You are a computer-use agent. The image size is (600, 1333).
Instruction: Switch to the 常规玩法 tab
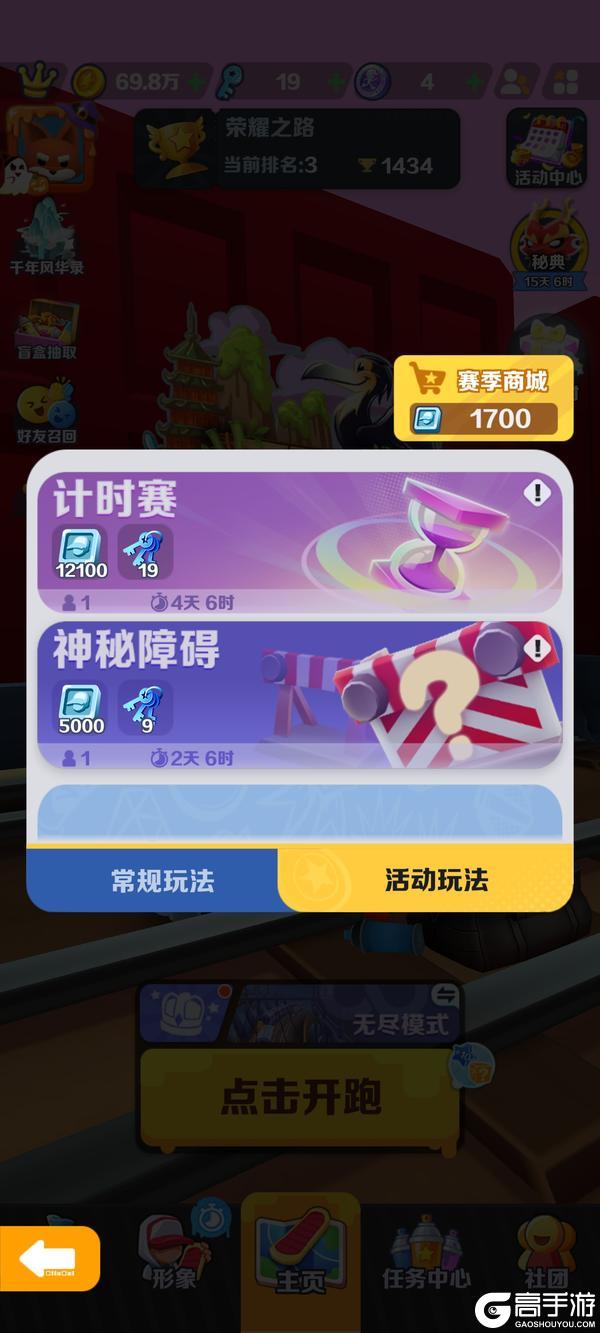162,880
